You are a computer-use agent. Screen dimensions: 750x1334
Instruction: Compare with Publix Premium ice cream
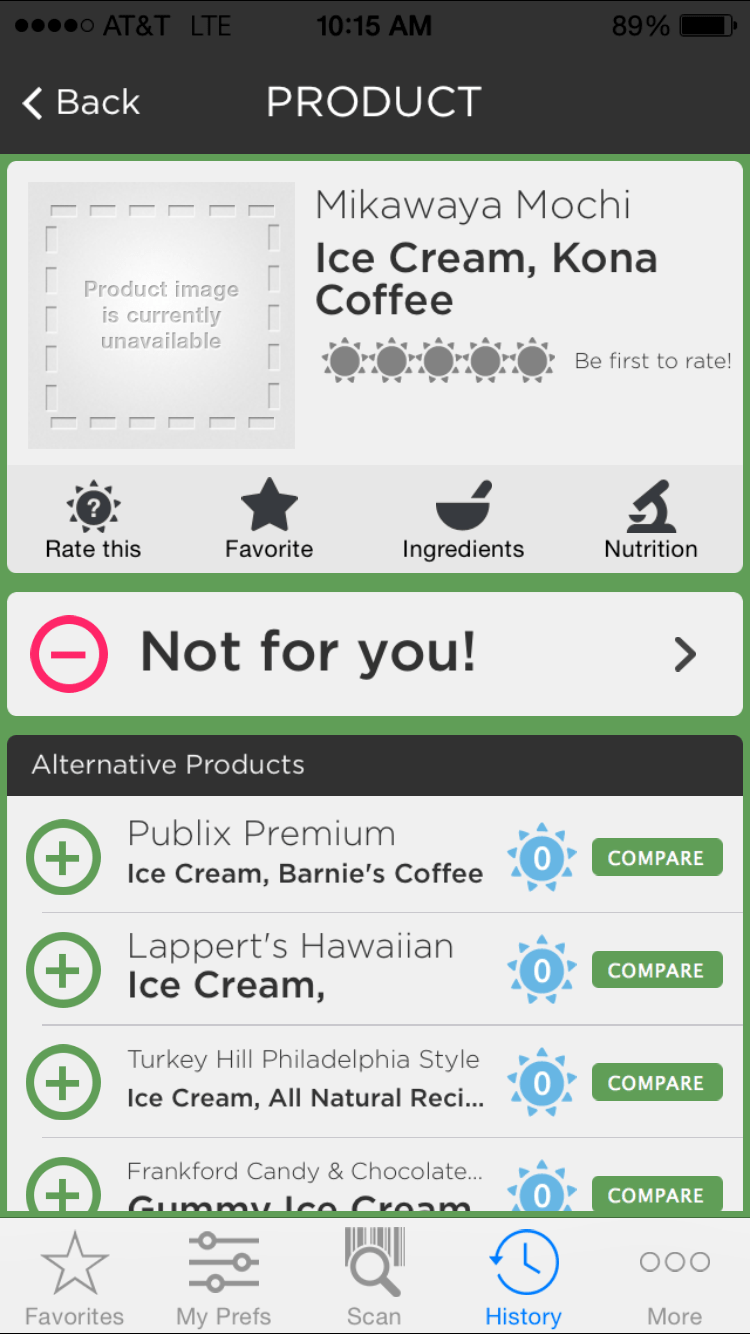(656, 858)
